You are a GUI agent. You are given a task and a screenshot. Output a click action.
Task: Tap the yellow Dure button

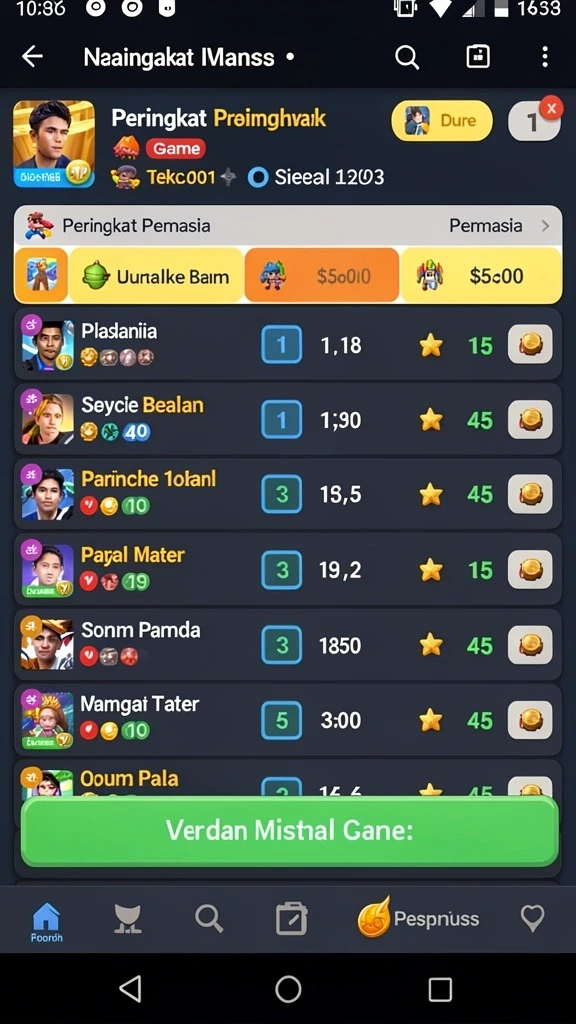(x=442, y=121)
